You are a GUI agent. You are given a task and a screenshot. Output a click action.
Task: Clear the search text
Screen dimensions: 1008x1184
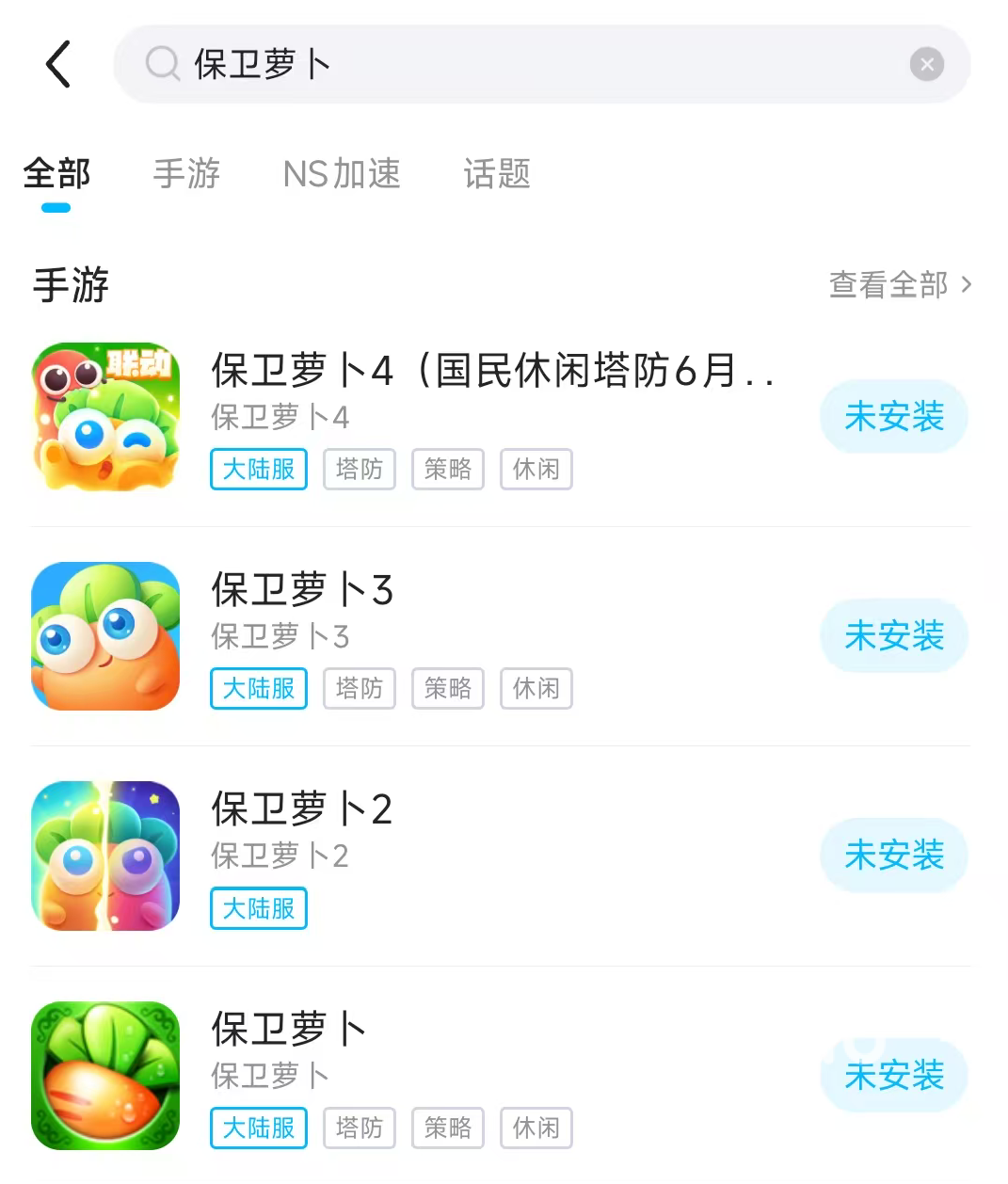point(926,64)
